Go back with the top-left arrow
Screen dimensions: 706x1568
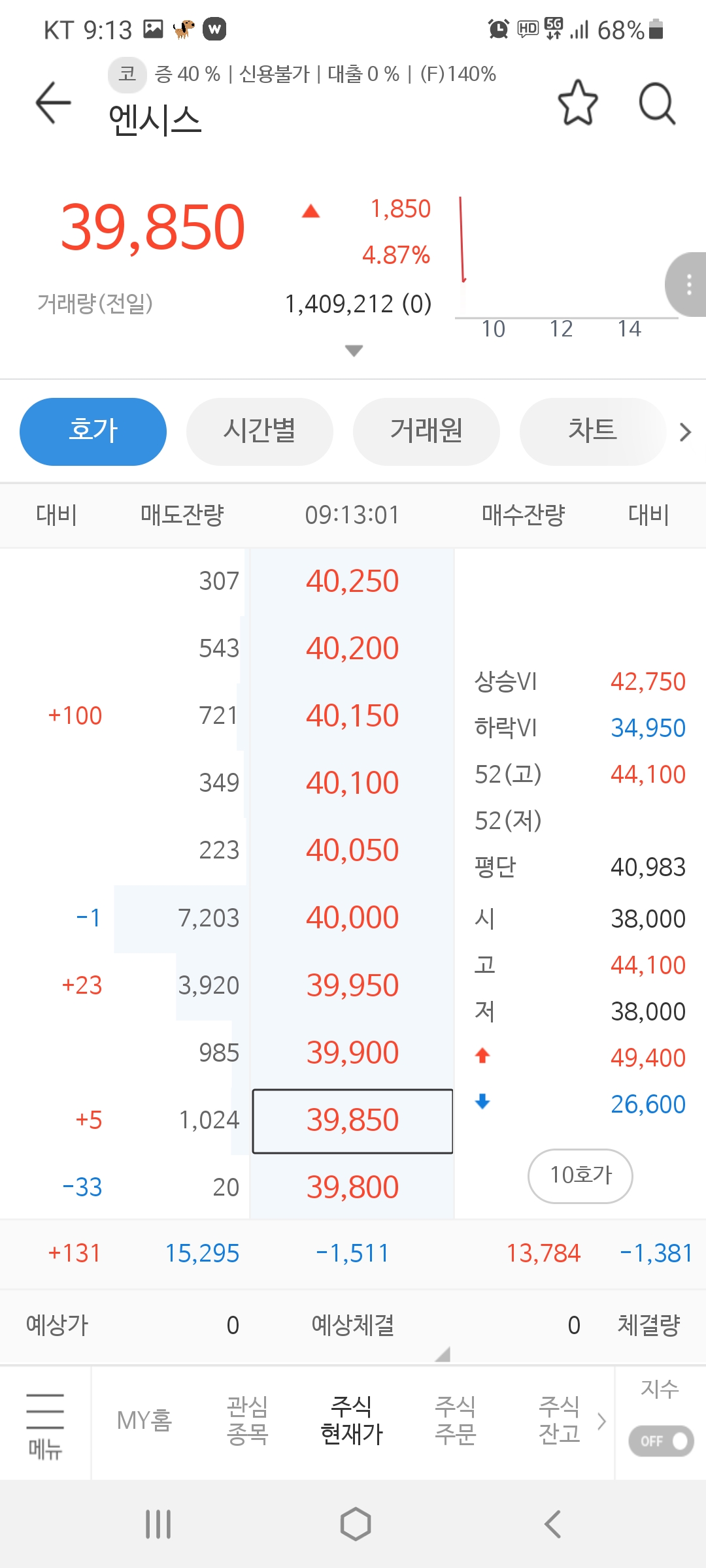pyautogui.click(x=53, y=103)
